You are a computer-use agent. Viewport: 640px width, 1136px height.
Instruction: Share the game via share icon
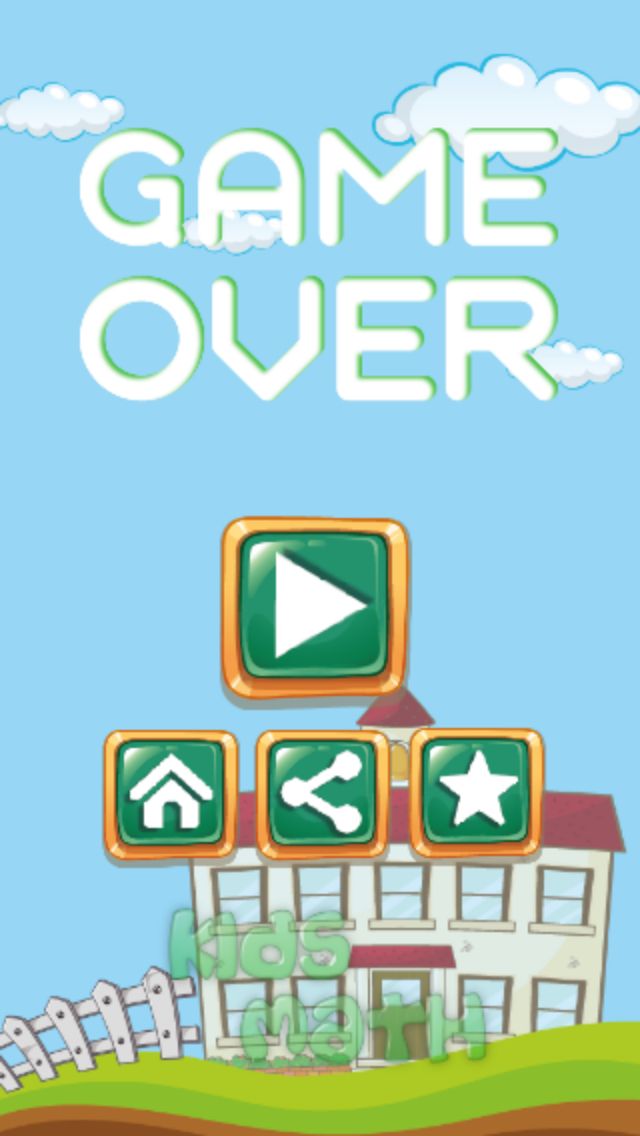[x=323, y=794]
